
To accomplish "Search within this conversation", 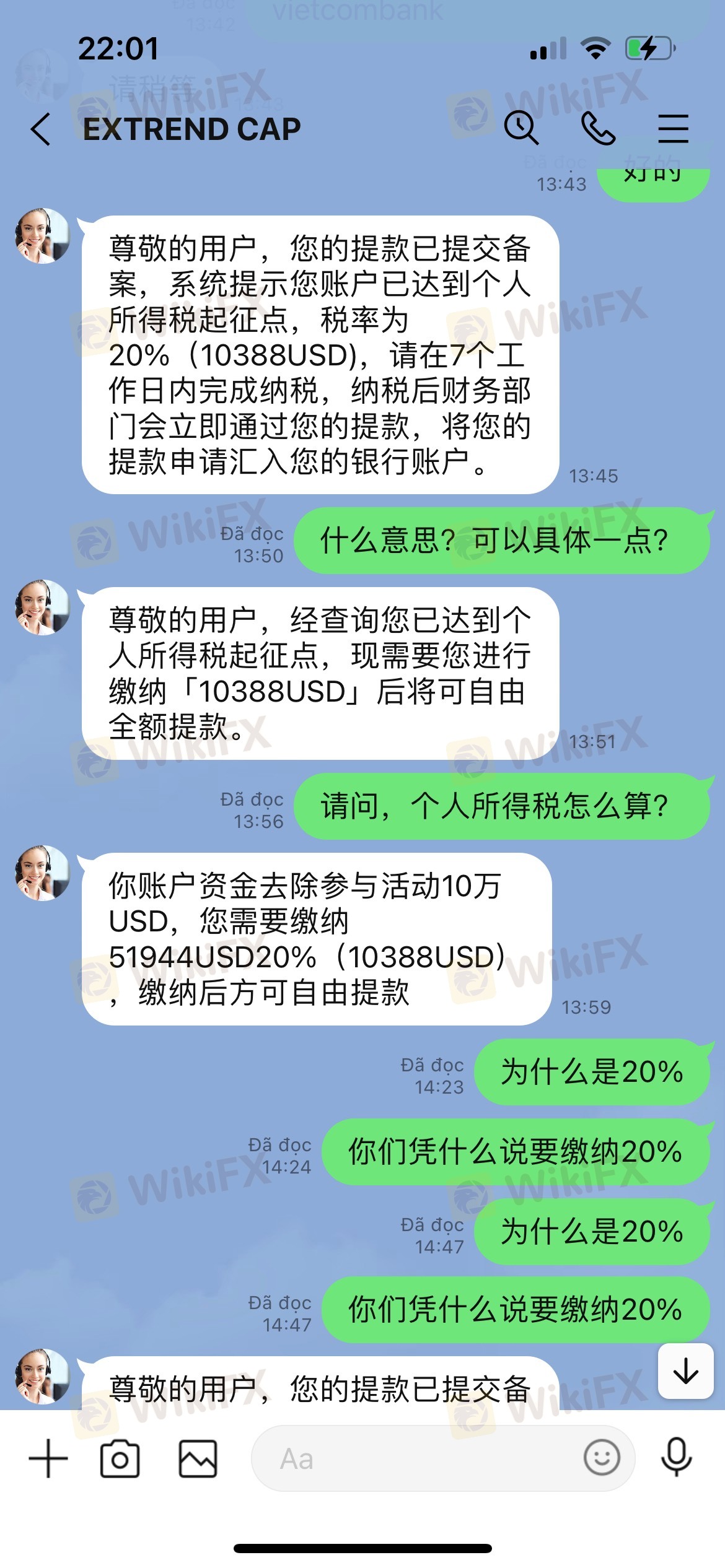I will (521, 128).
